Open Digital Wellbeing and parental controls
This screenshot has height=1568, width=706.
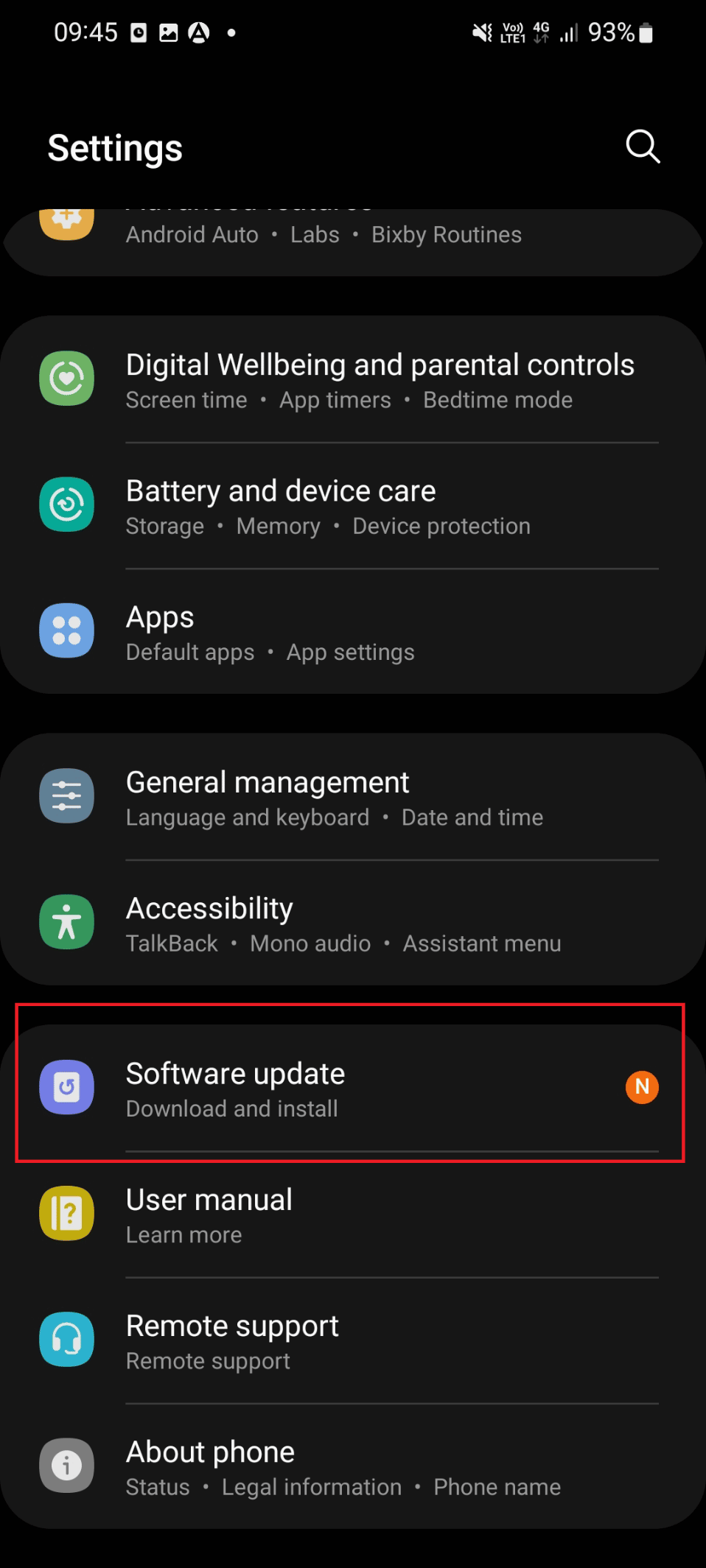tap(380, 380)
